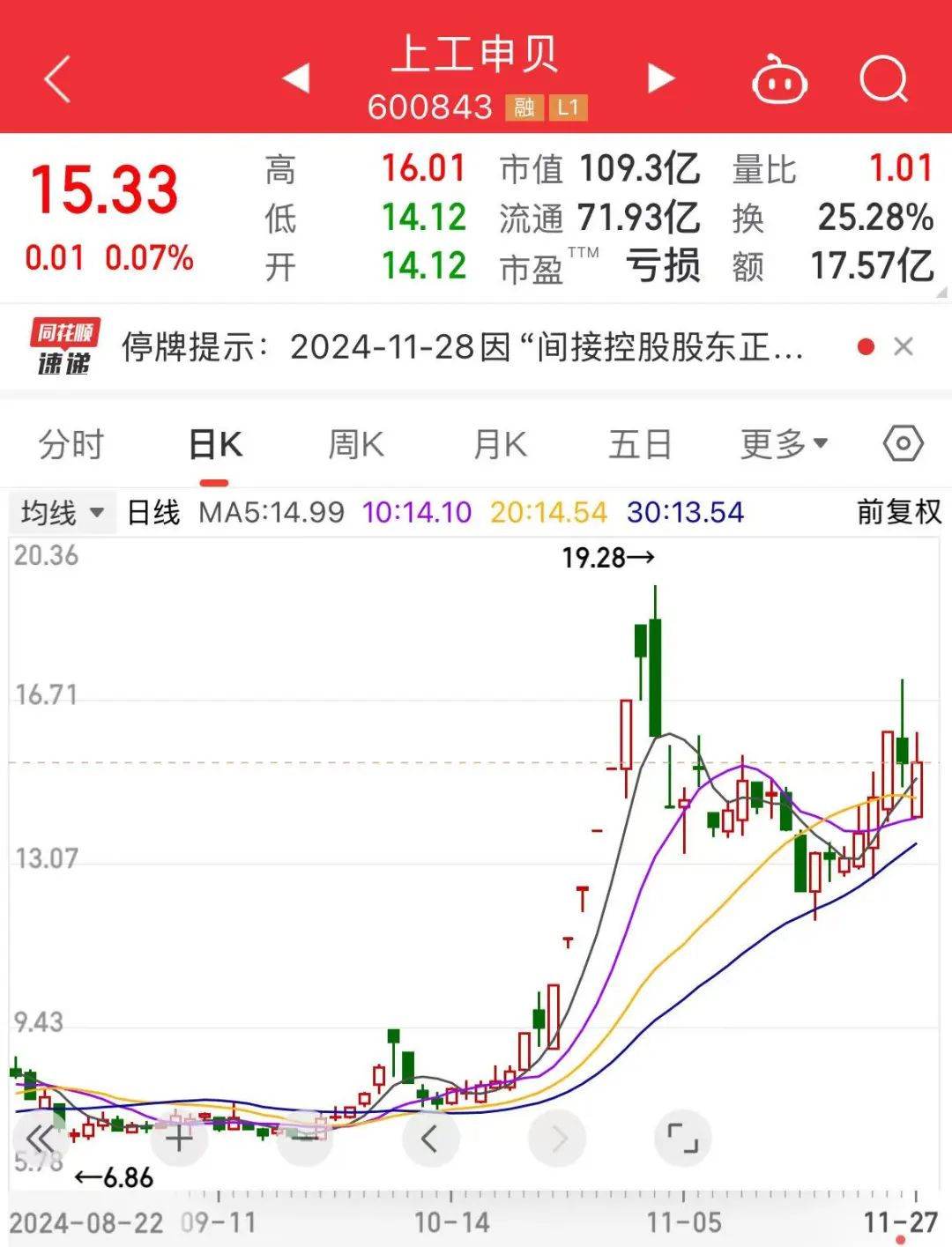Open the robot assistant icon

coord(779,80)
